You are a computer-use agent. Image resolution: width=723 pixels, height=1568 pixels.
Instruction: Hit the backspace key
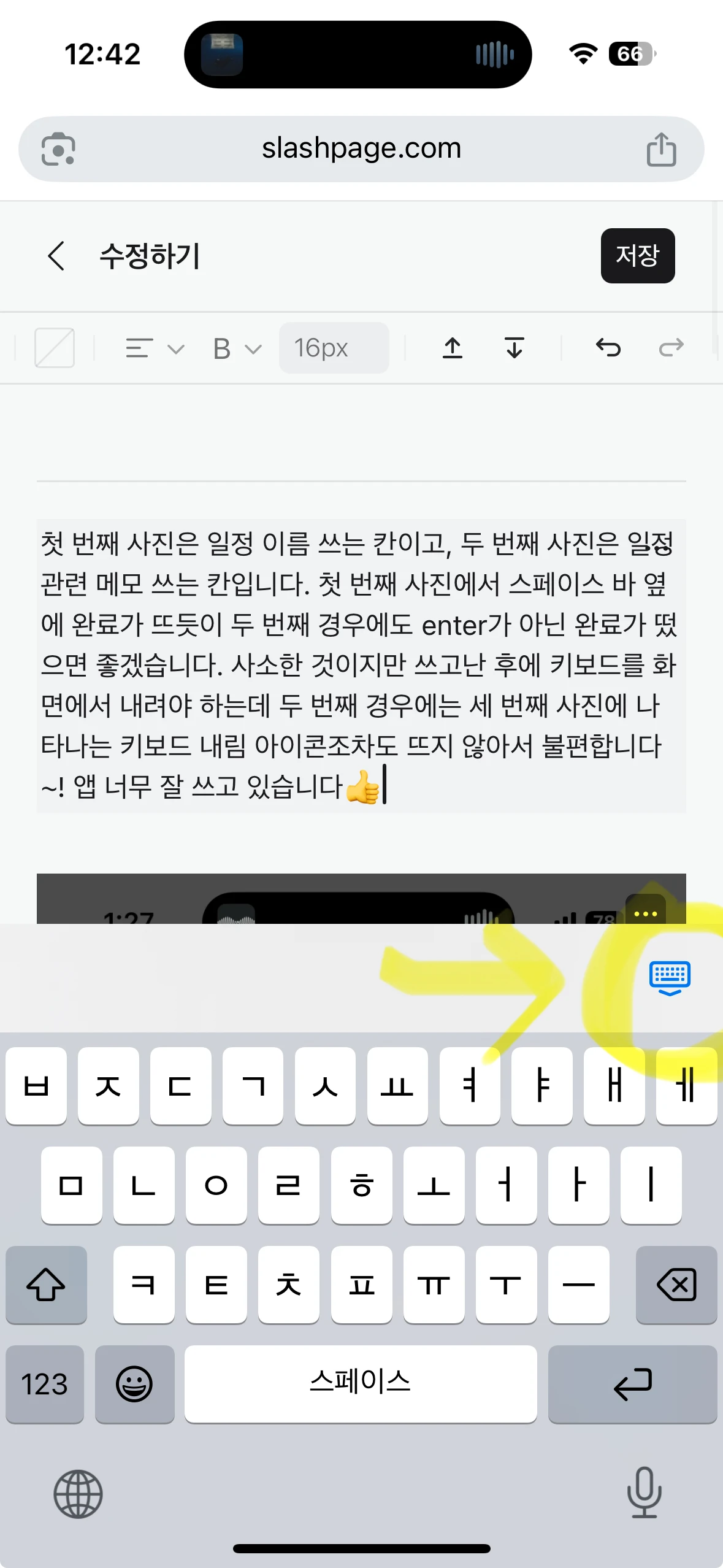676,1285
